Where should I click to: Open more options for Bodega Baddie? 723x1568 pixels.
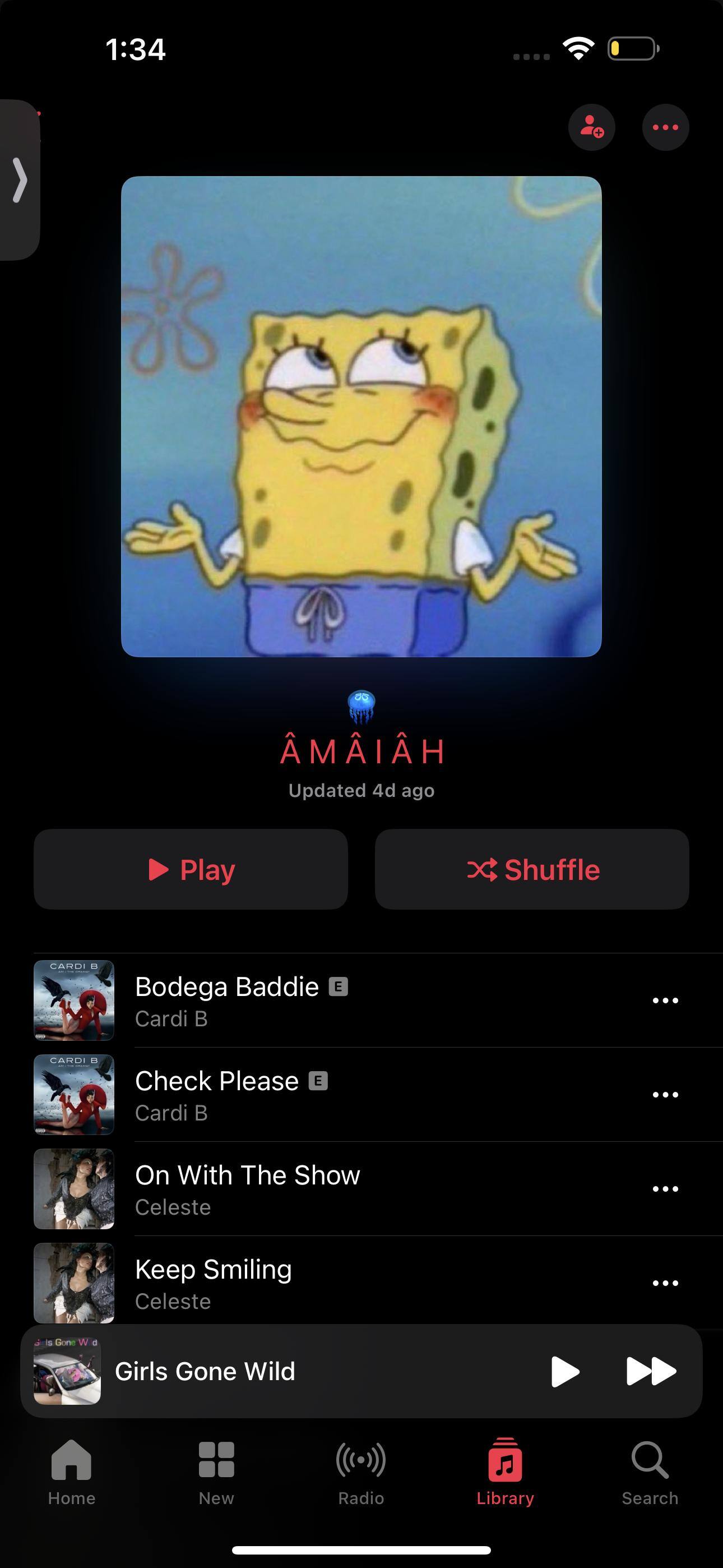(665, 1000)
